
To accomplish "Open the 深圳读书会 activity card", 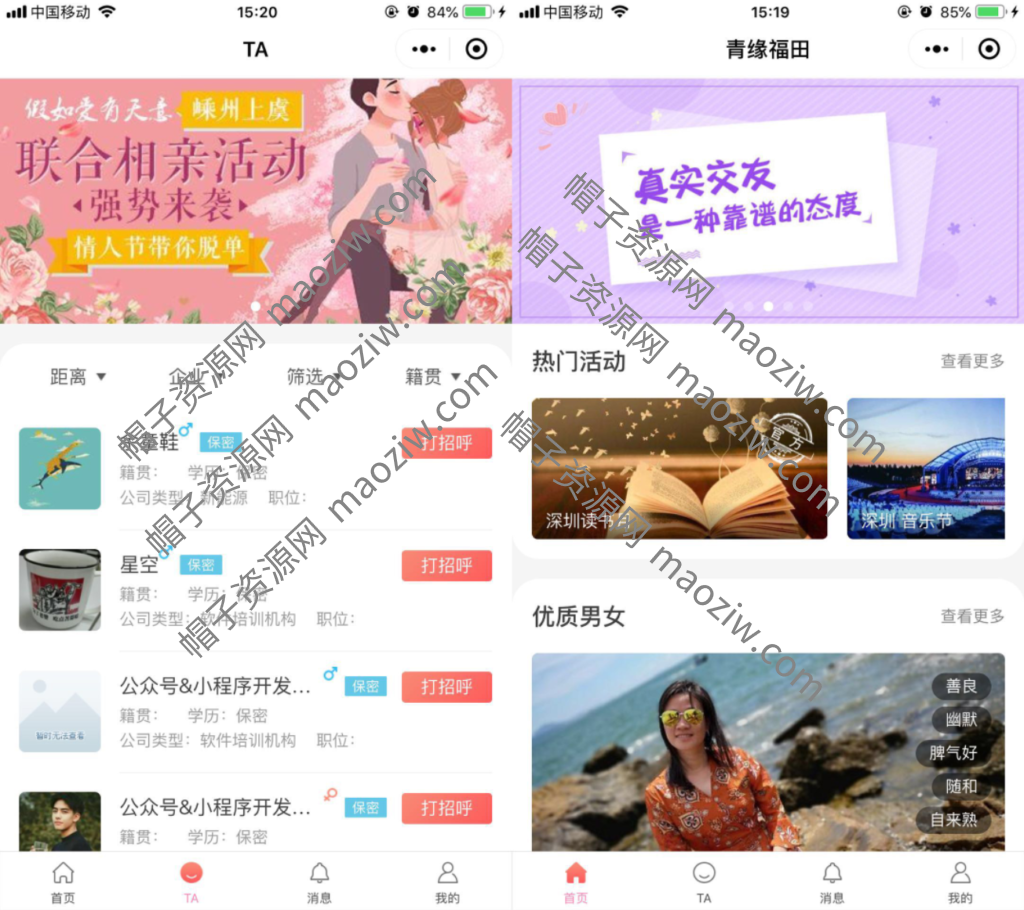I will pos(679,468).
